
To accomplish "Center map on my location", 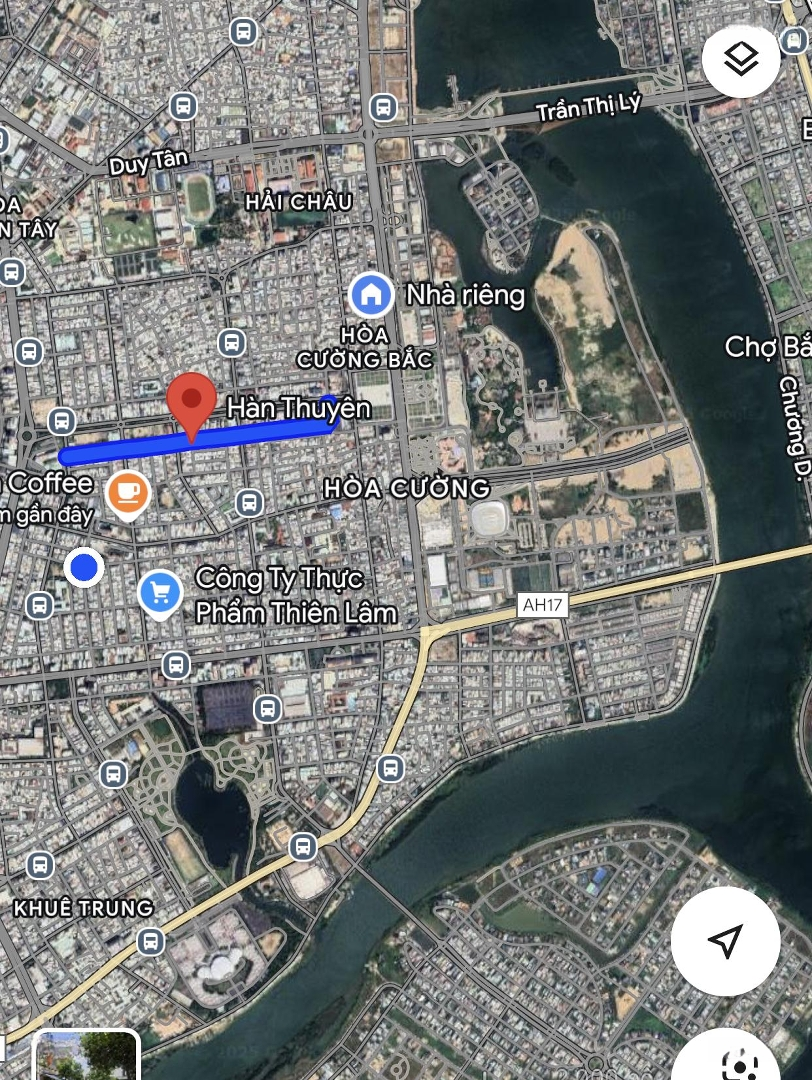I will 725,940.
